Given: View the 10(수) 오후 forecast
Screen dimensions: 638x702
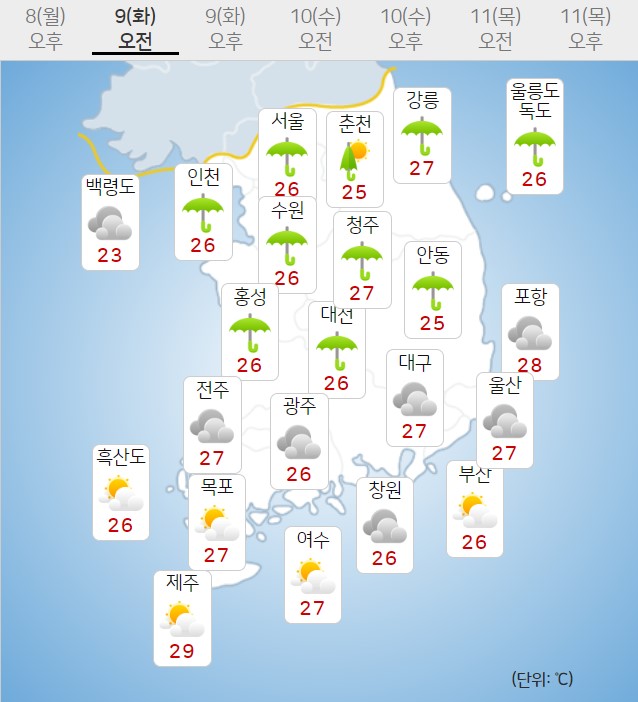Looking at the screenshot, I should coord(405,28).
